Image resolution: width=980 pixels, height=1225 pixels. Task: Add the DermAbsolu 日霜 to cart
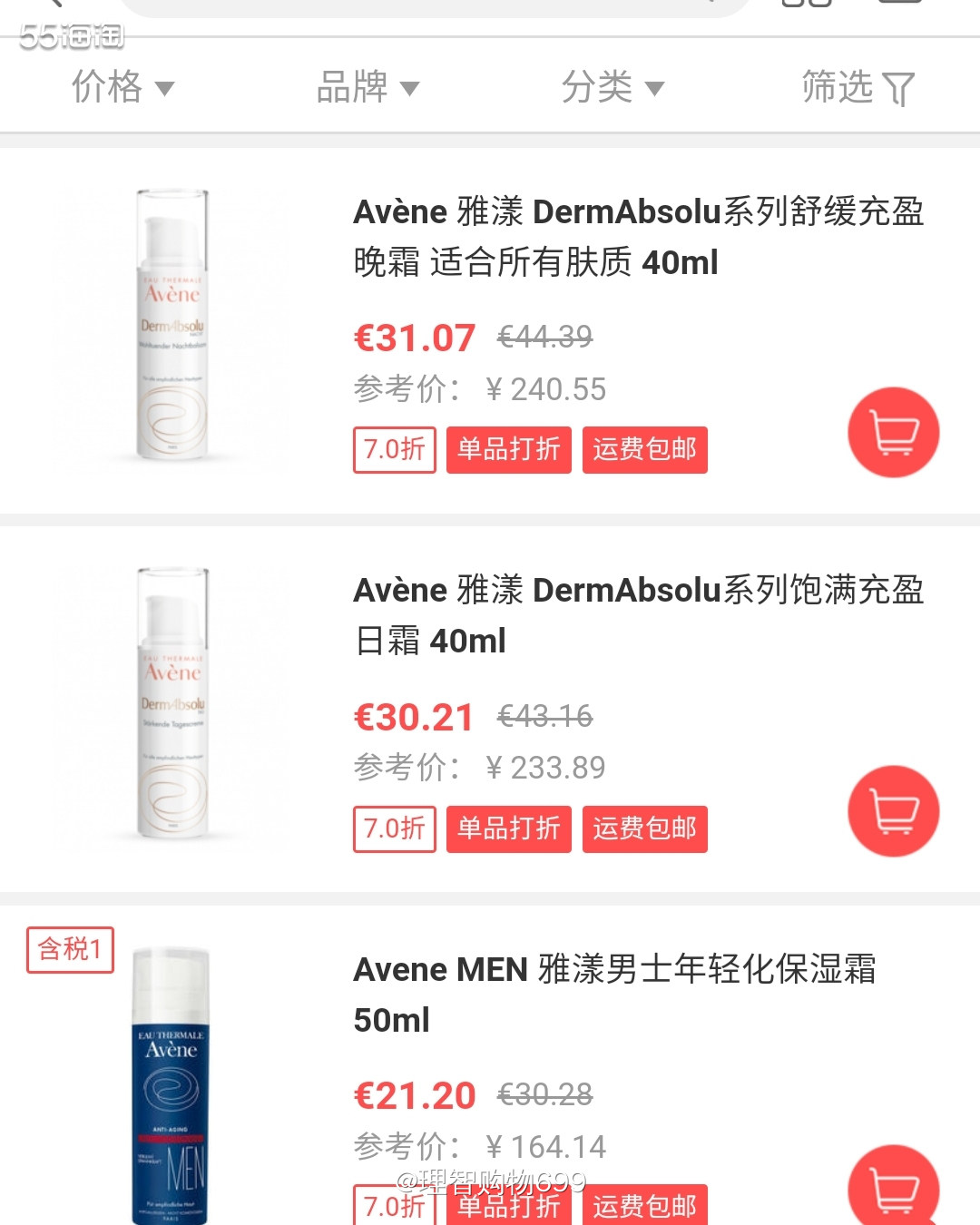point(893,810)
